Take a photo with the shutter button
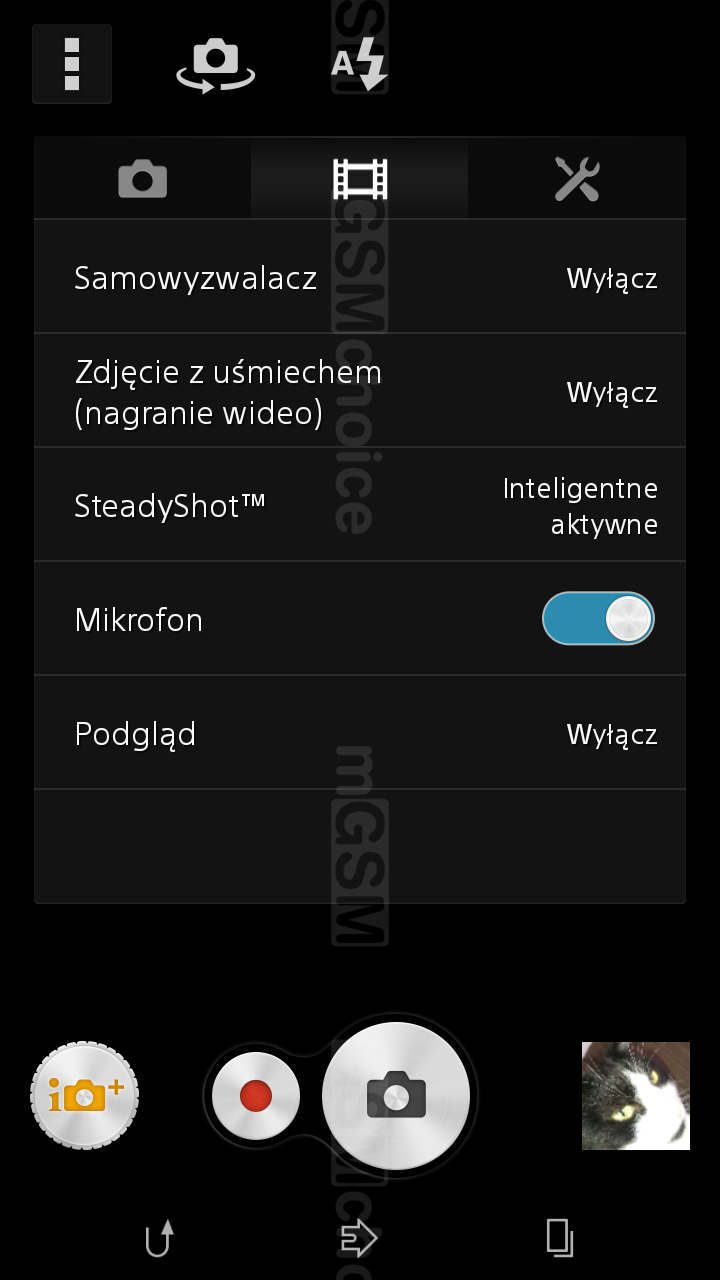 [396, 1095]
